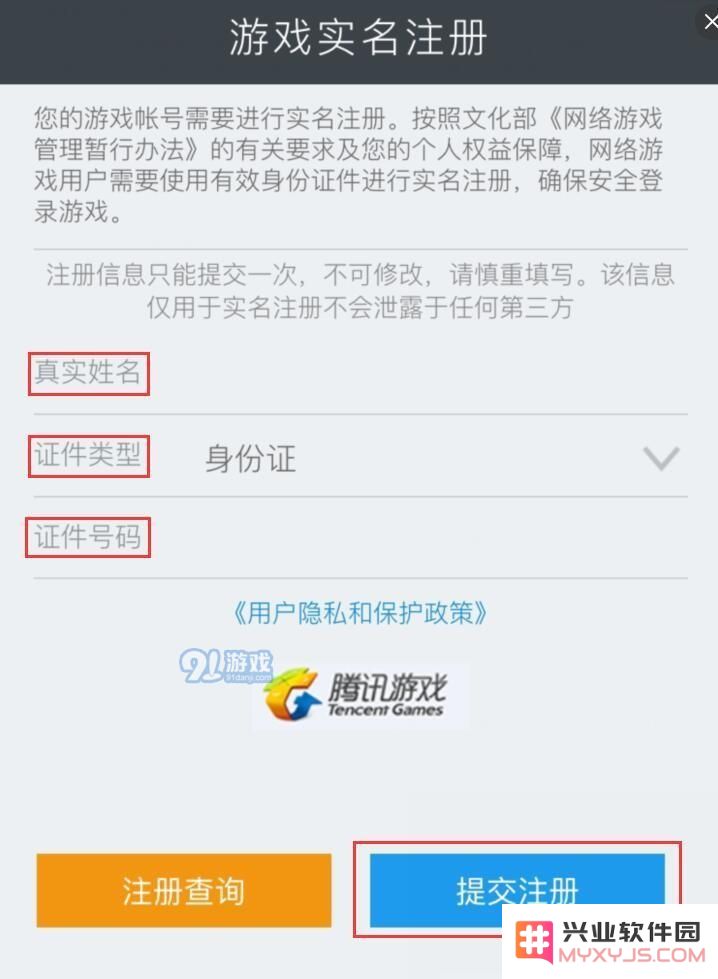Viewport: 718px width, 979px height.
Task: Close the registration dialog
Action: pos(709,22)
